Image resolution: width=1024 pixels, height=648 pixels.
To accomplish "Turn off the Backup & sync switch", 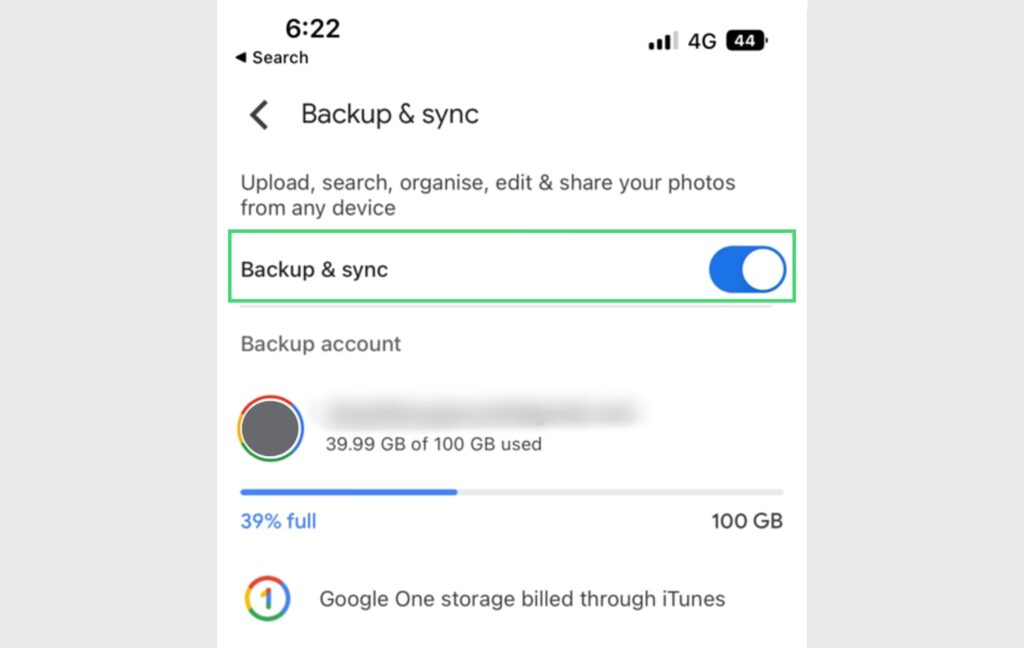I will [x=746, y=270].
